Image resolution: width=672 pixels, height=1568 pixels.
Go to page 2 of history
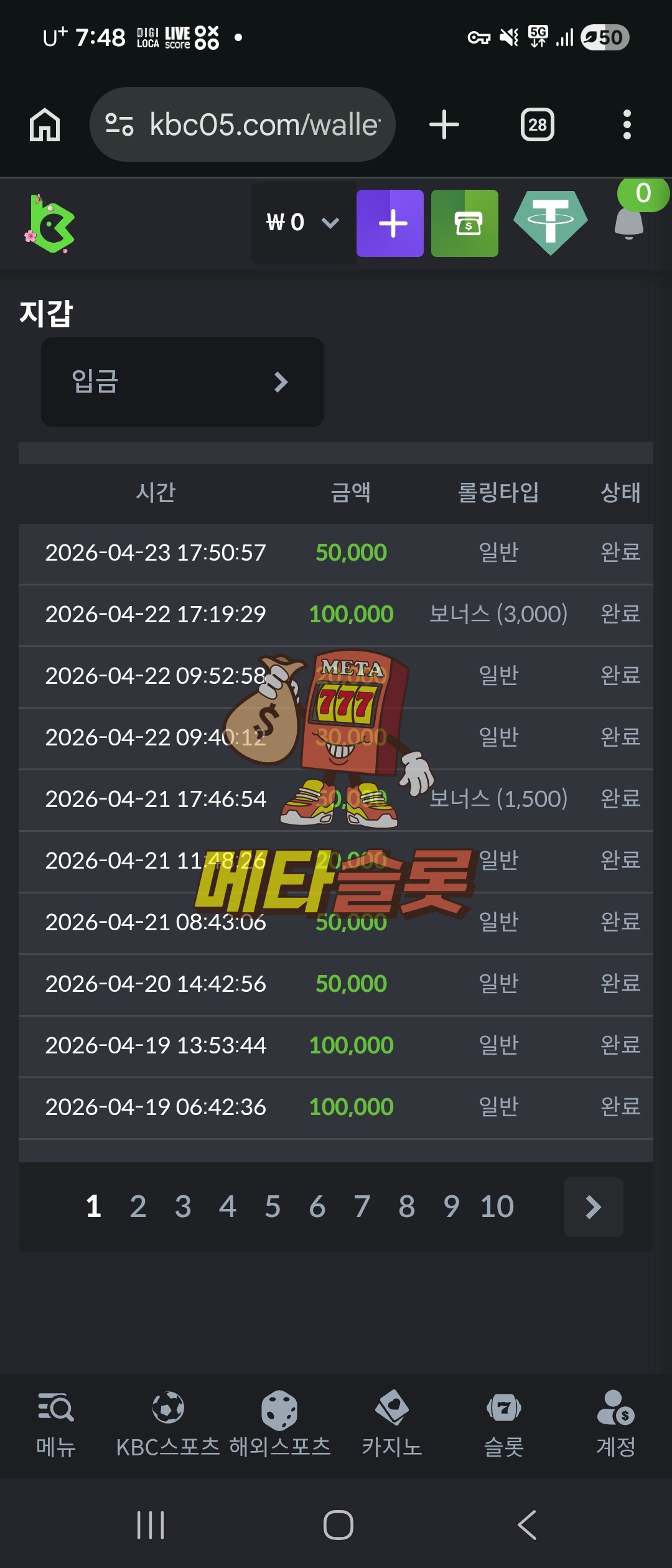(x=138, y=1206)
